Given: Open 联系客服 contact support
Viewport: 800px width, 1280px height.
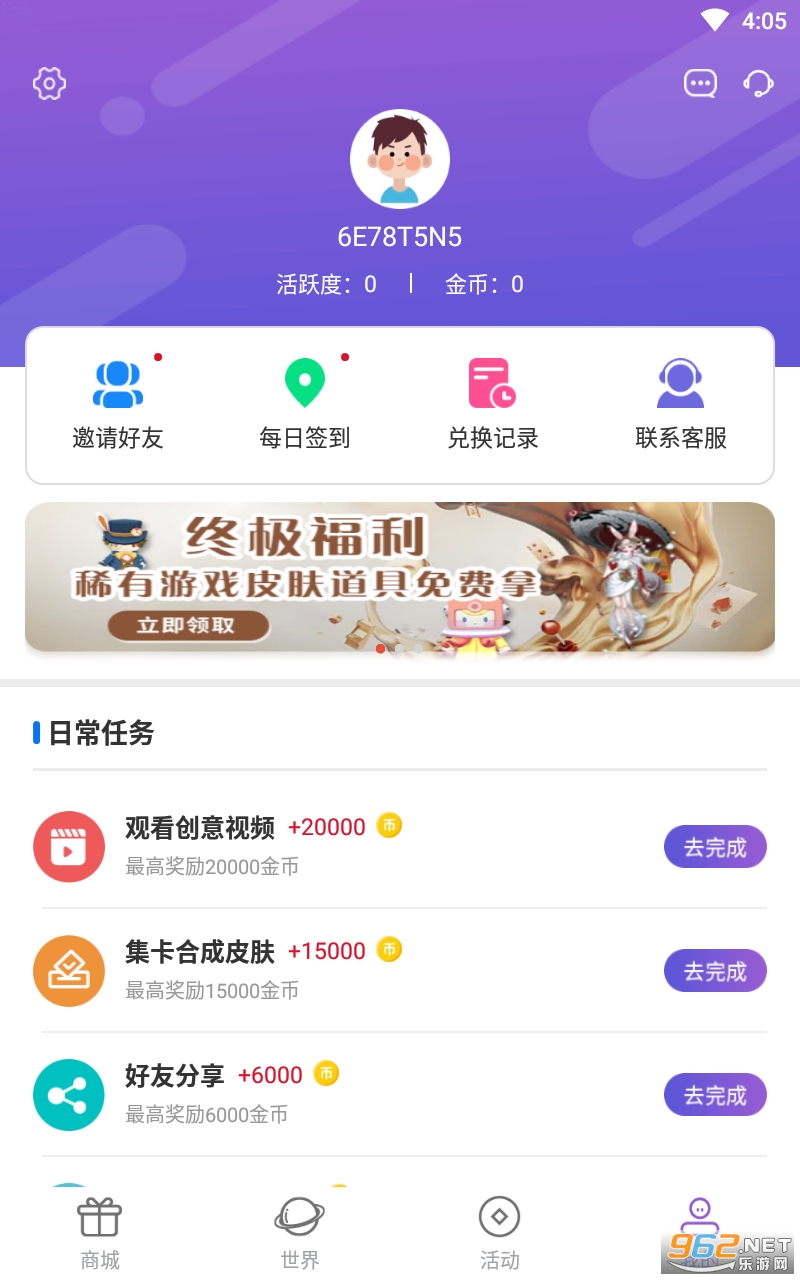Looking at the screenshot, I should pos(681,405).
